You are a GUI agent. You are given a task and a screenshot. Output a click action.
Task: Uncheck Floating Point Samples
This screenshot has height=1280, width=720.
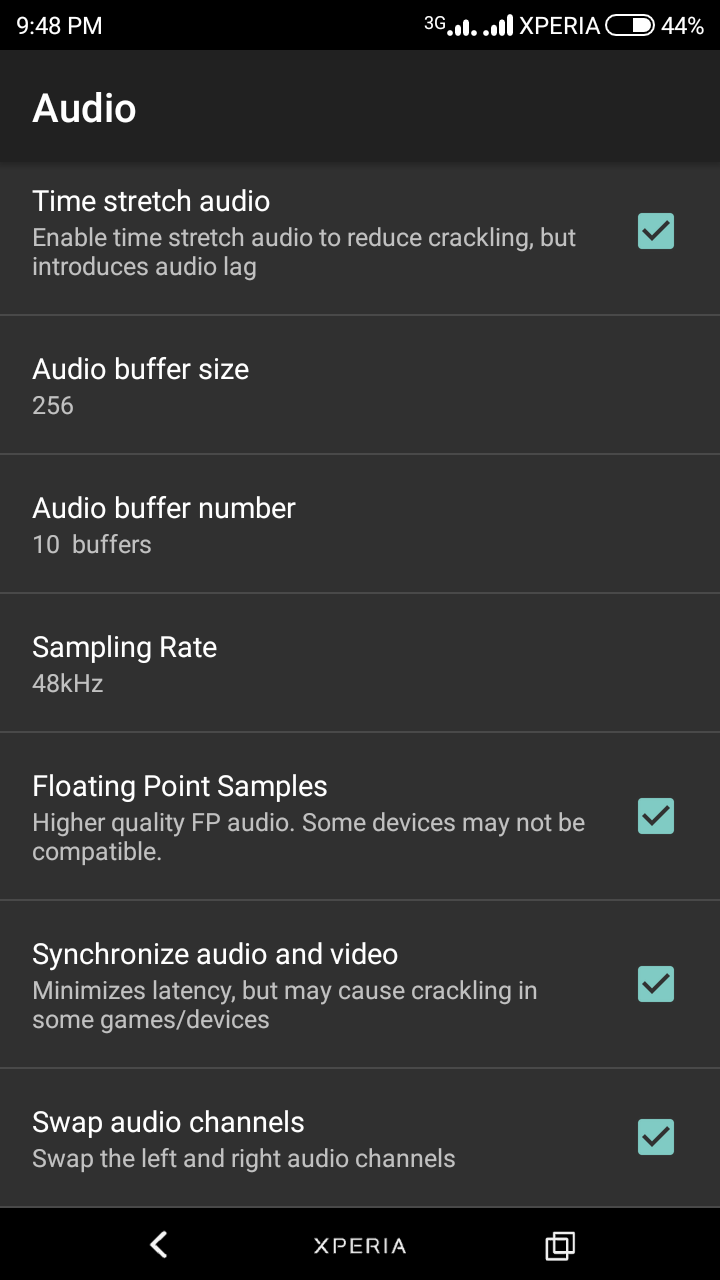[x=654, y=817]
